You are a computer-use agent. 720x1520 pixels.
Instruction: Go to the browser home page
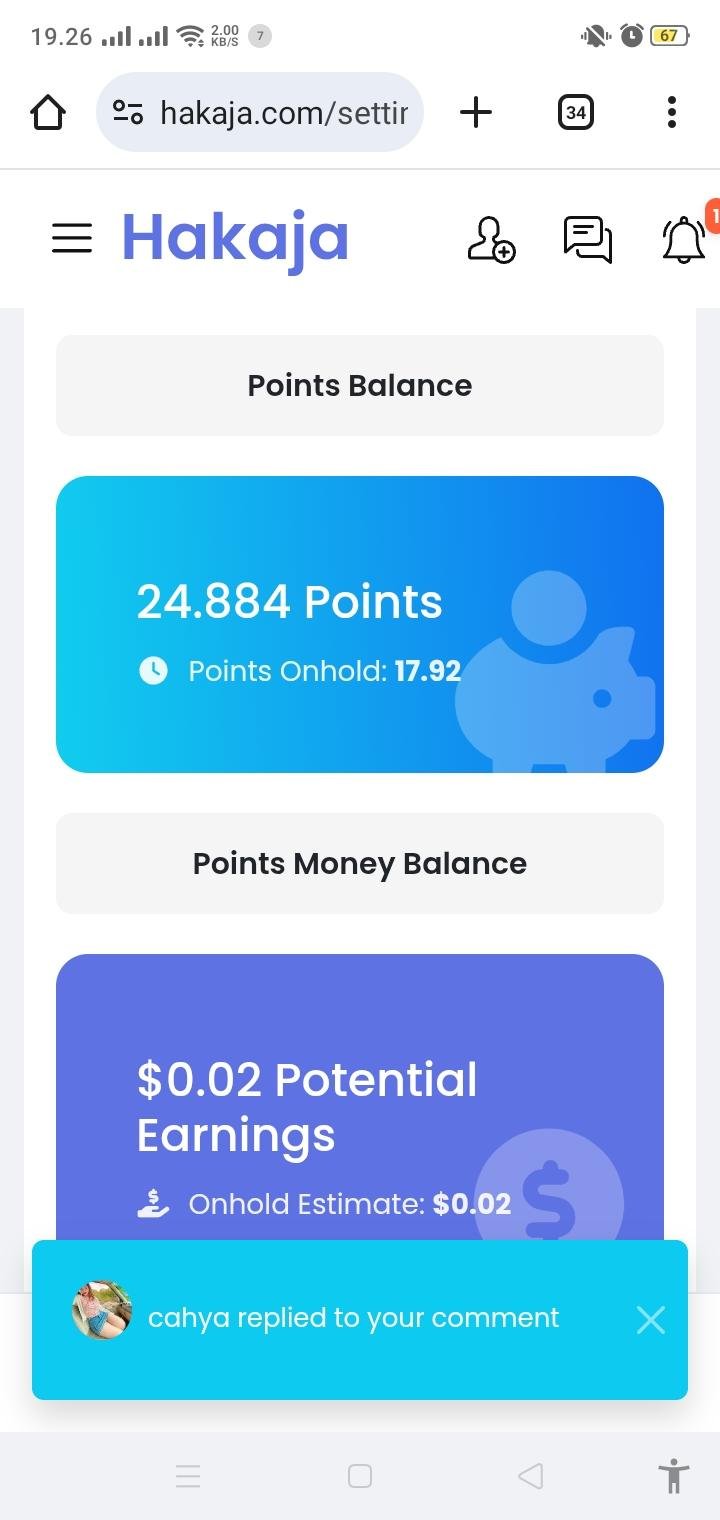pyautogui.click(x=48, y=112)
